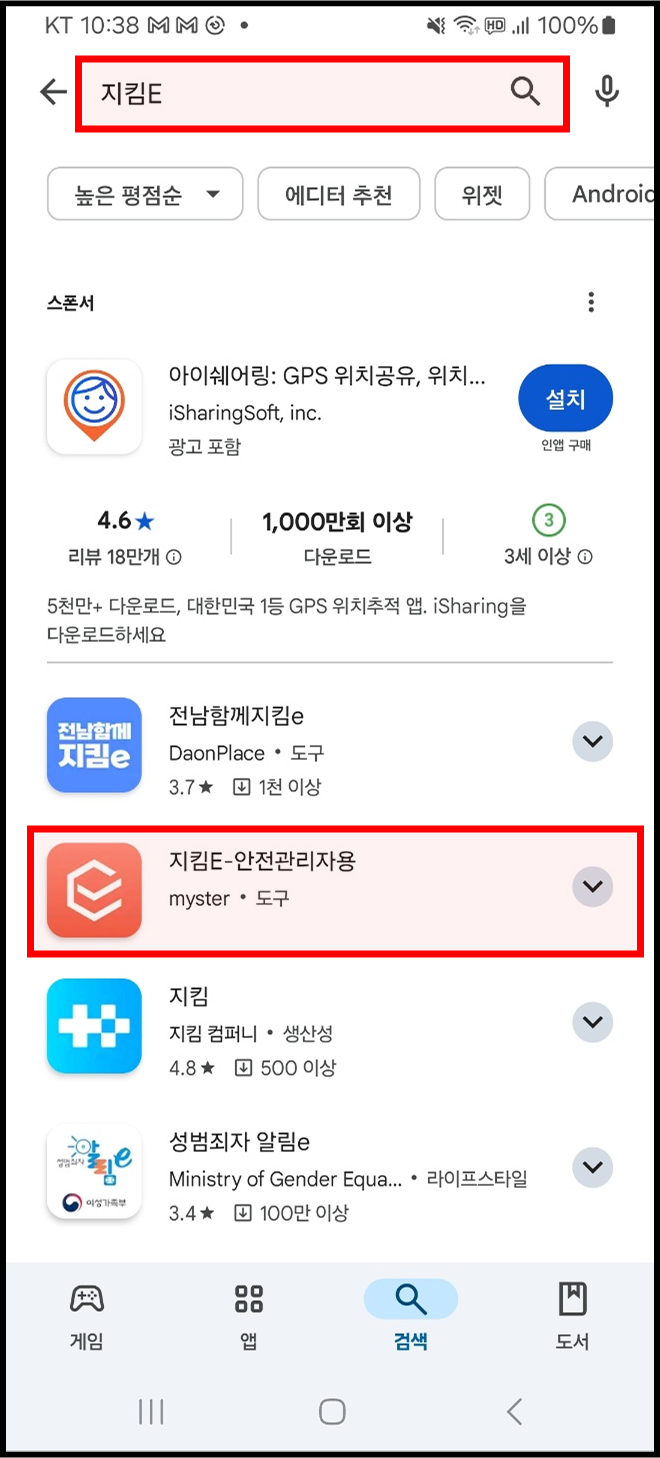Image resolution: width=660 pixels, height=1458 pixels.
Task: Go back using the top arrow
Action: pos(53,93)
